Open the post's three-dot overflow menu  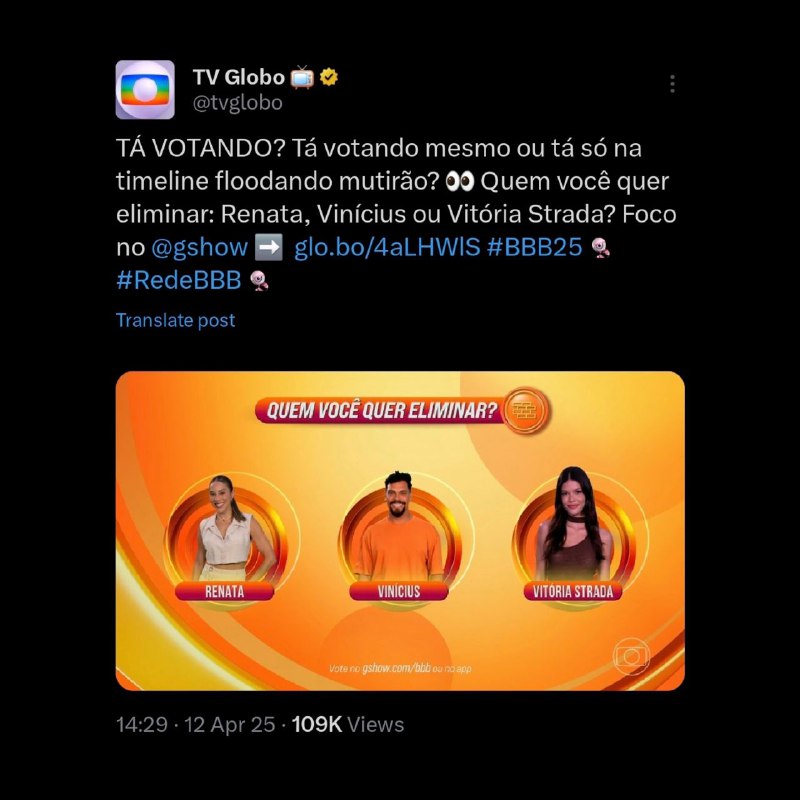pyautogui.click(x=673, y=83)
